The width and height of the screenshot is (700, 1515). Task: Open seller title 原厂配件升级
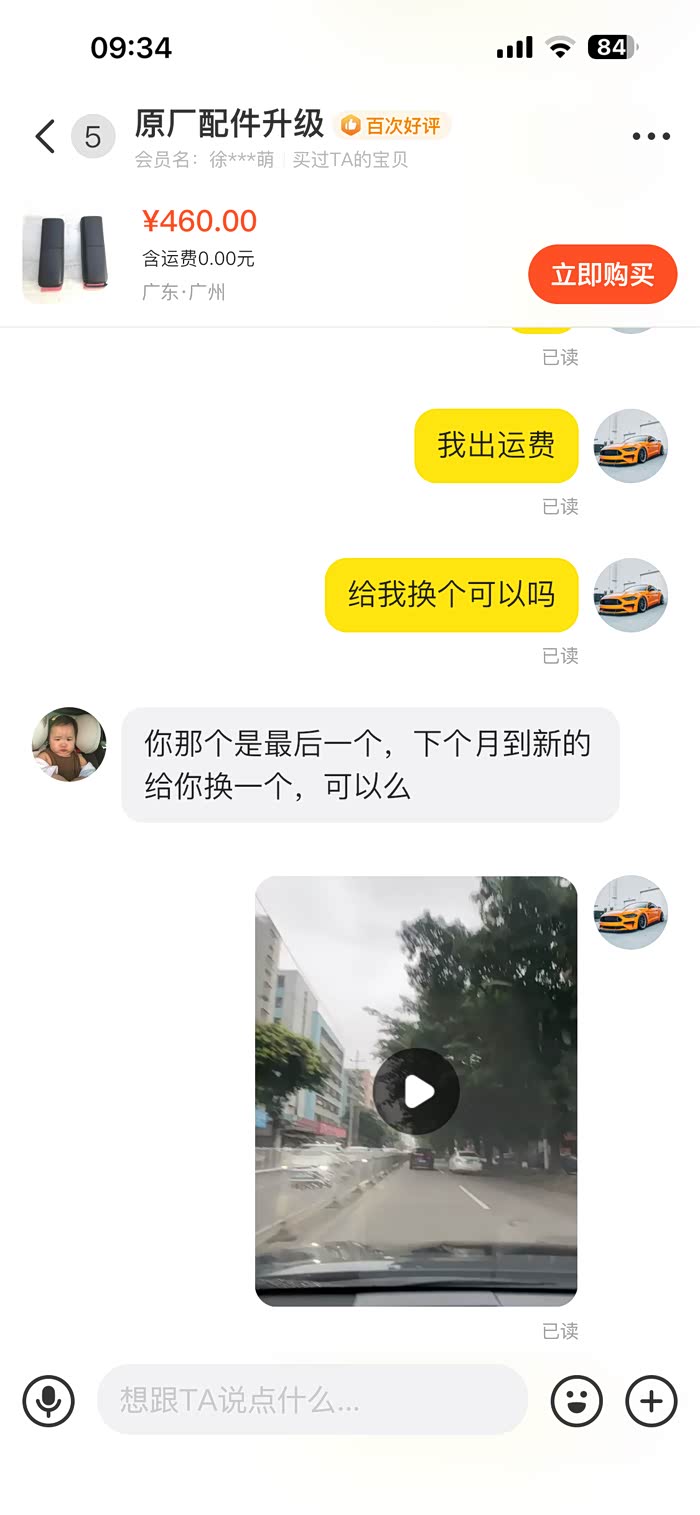pos(230,124)
